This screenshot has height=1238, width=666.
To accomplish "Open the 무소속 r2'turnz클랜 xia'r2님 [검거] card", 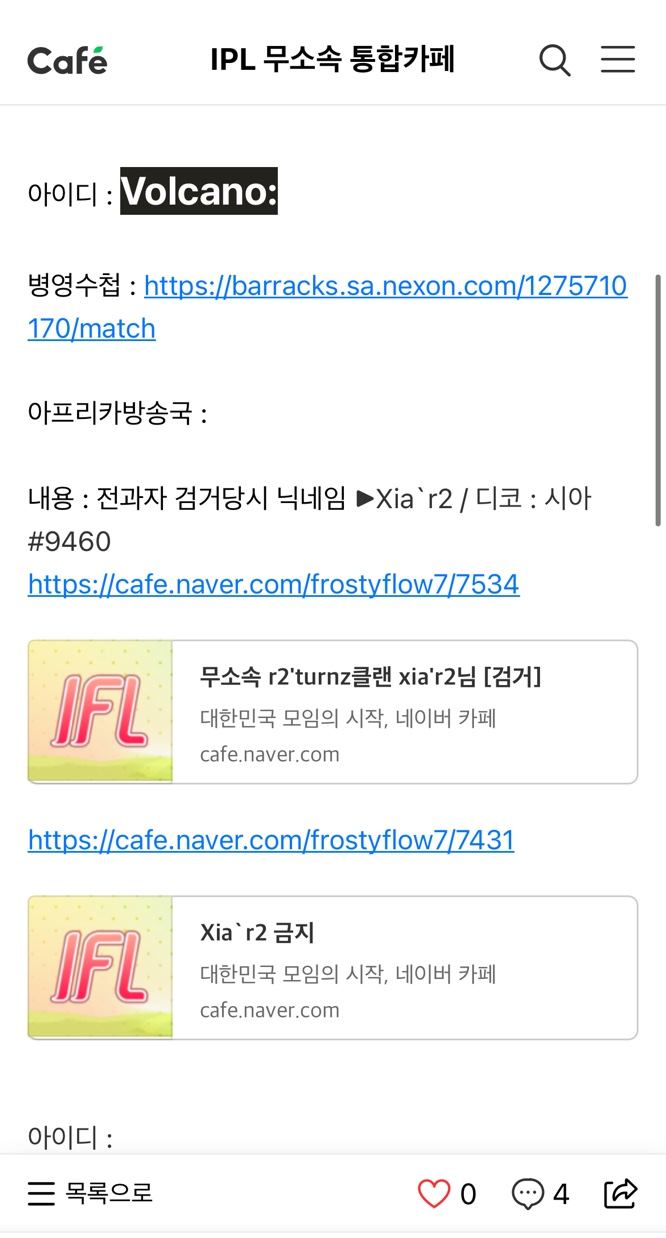I will 332,712.
